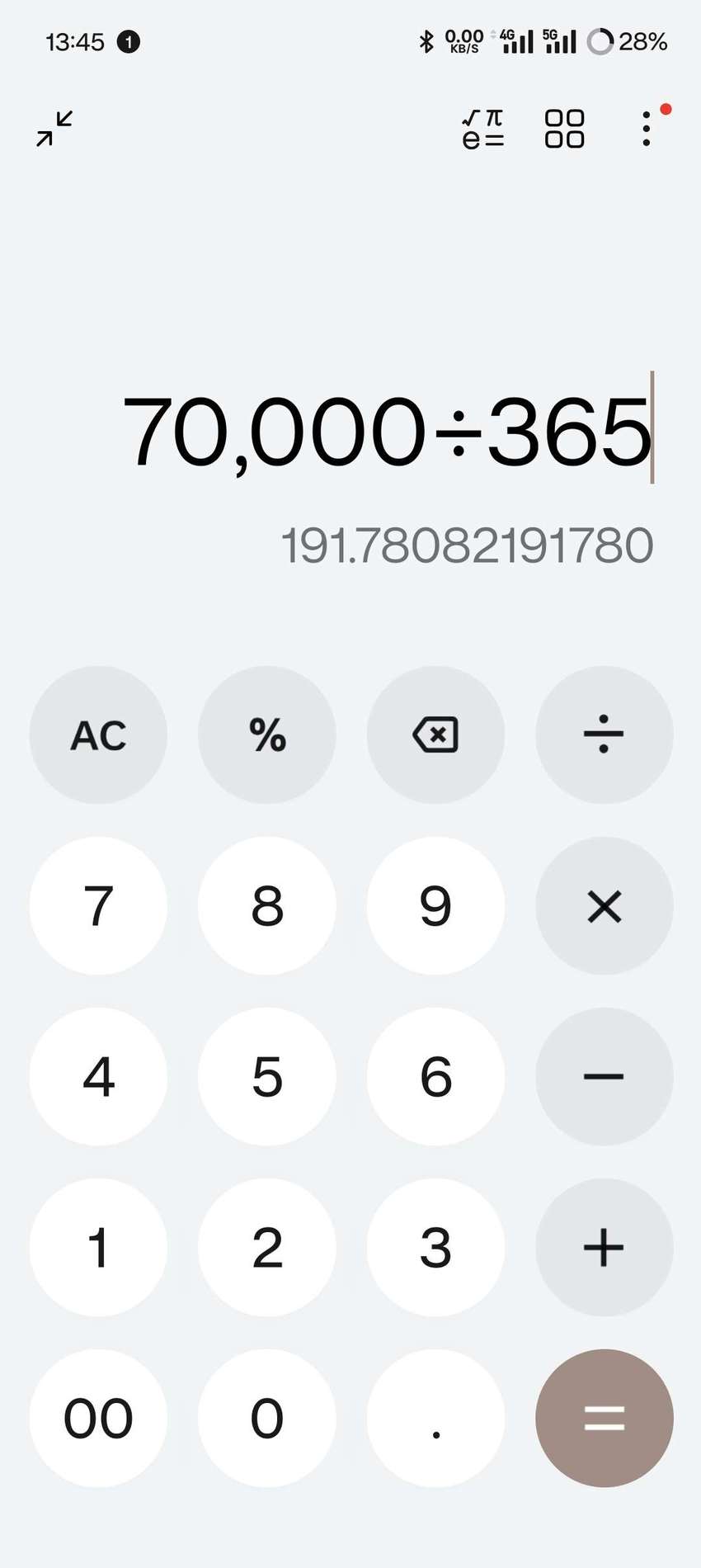Calculate result with the equals button
Viewport: 701px width, 1568px height.
coord(605,1418)
